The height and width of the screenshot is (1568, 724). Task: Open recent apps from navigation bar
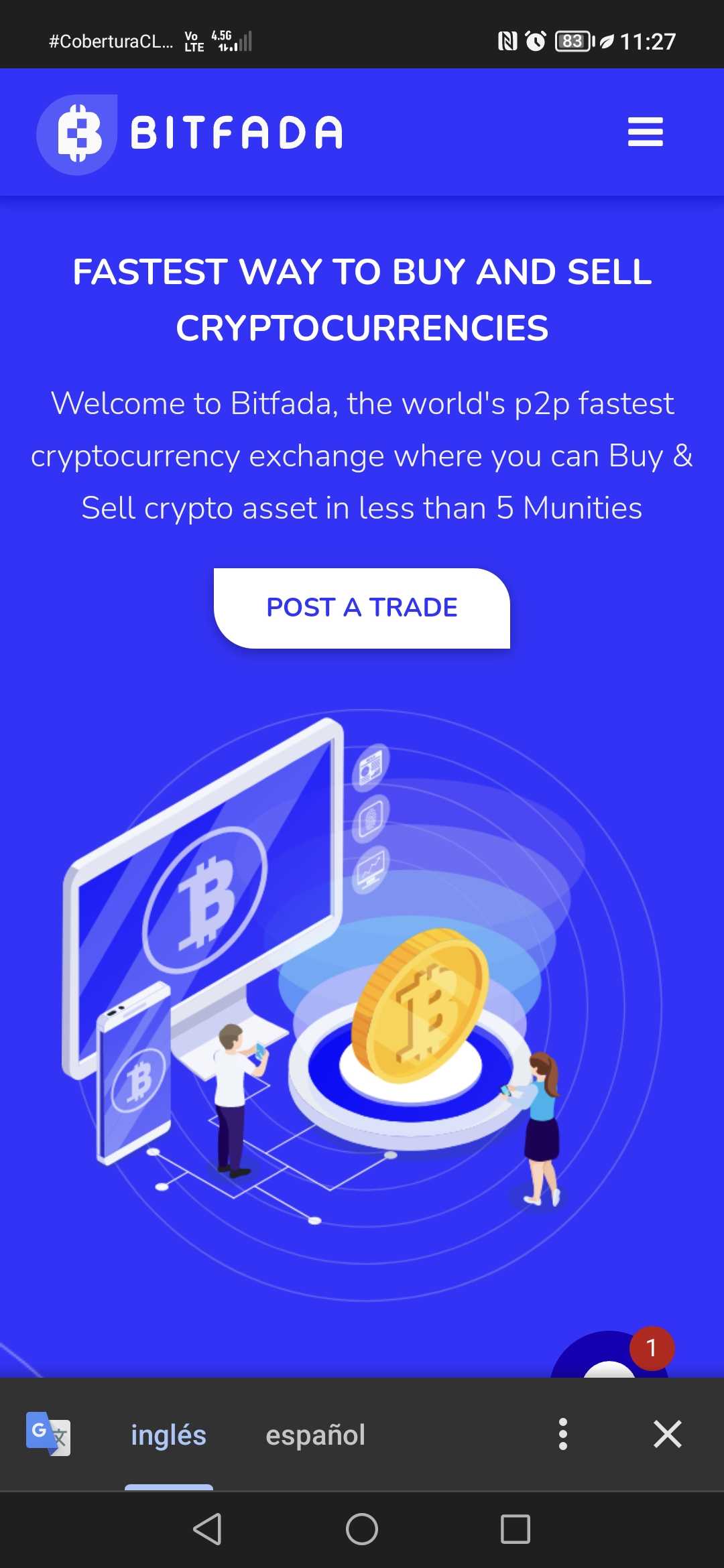[515, 1529]
